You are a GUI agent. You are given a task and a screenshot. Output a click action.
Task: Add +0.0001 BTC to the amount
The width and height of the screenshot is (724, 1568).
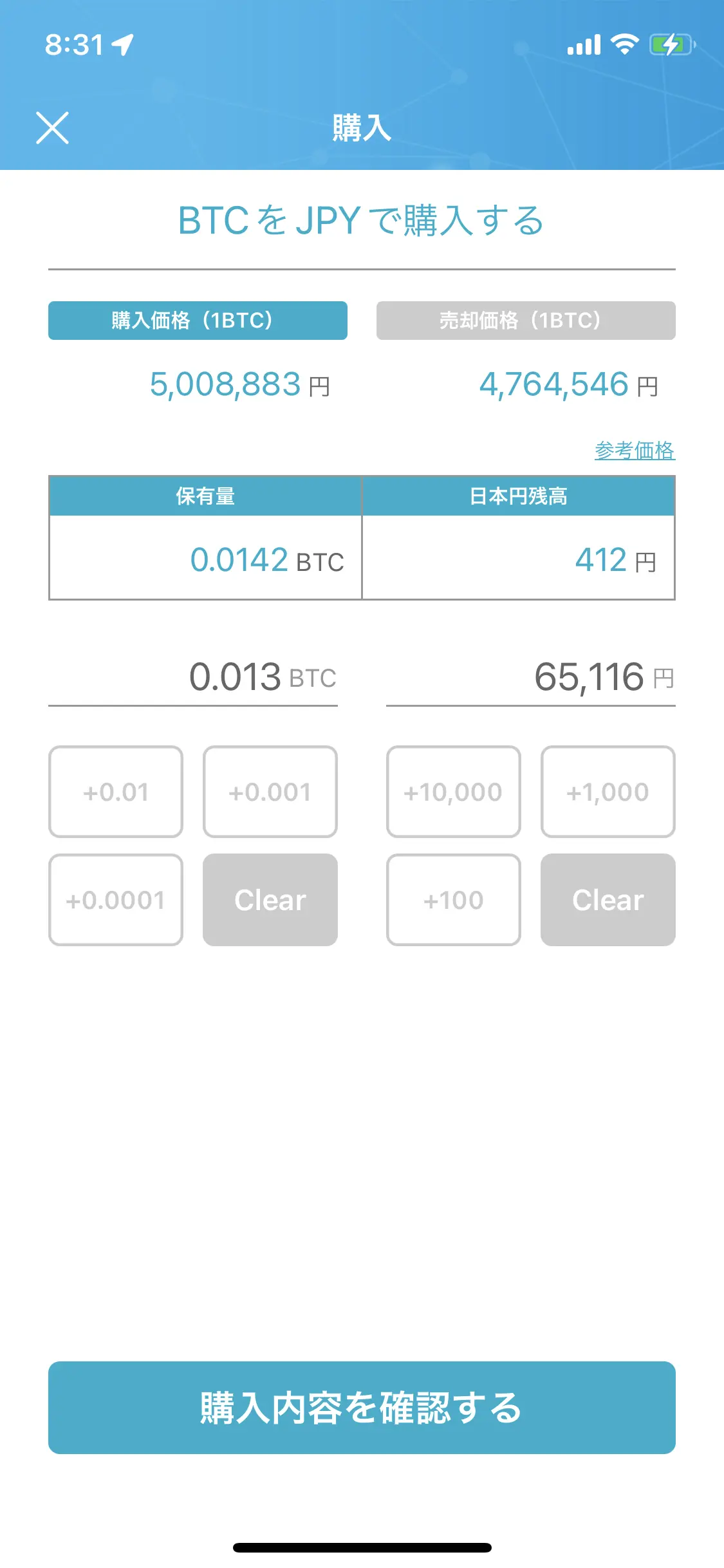tap(116, 900)
